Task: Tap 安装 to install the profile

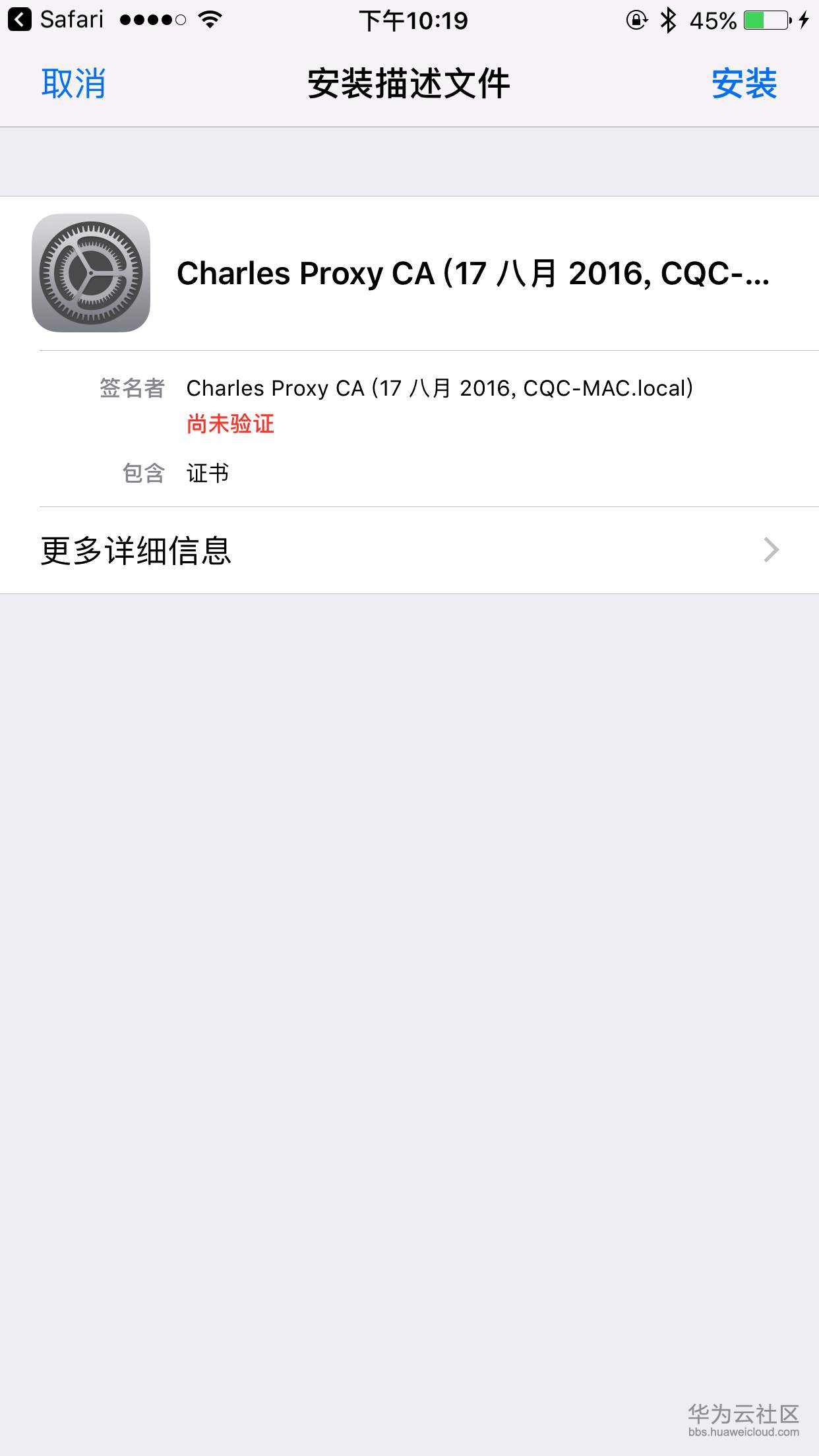Action: click(744, 84)
